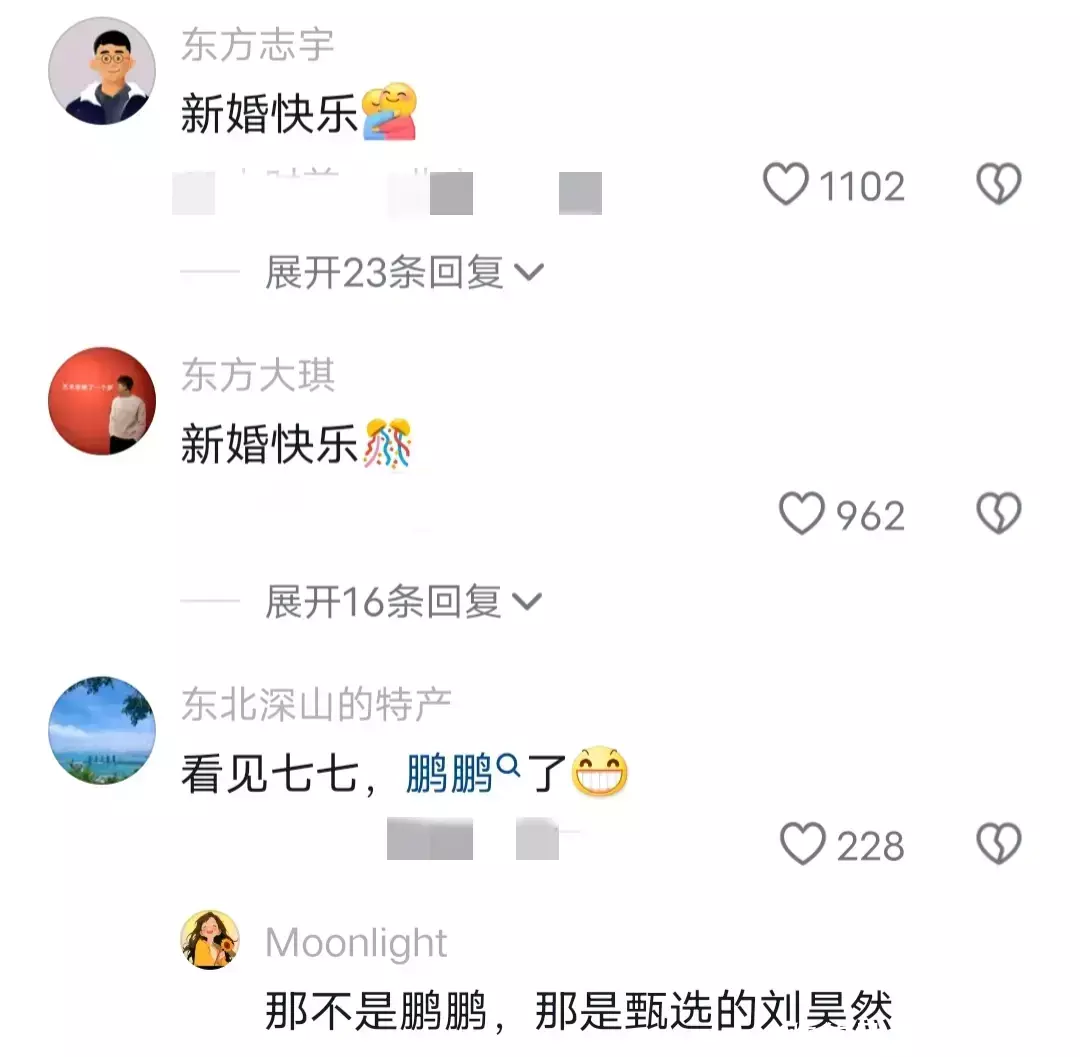
Task: Like 东北深山的特产's comment
Action: [x=802, y=845]
